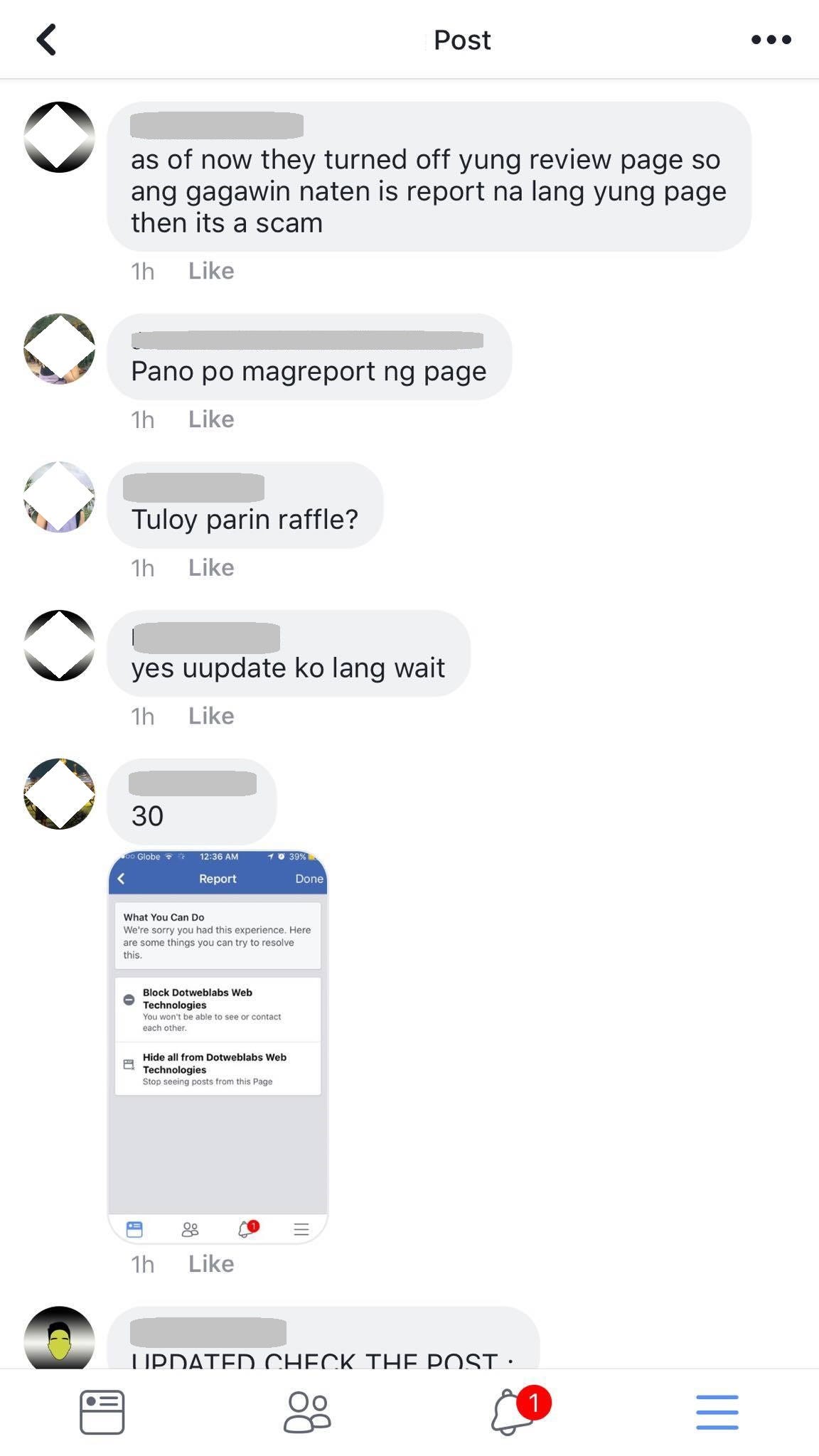Screen dimensions: 819x1456
Task: Switch to the Friends tab
Action: coord(307,1412)
